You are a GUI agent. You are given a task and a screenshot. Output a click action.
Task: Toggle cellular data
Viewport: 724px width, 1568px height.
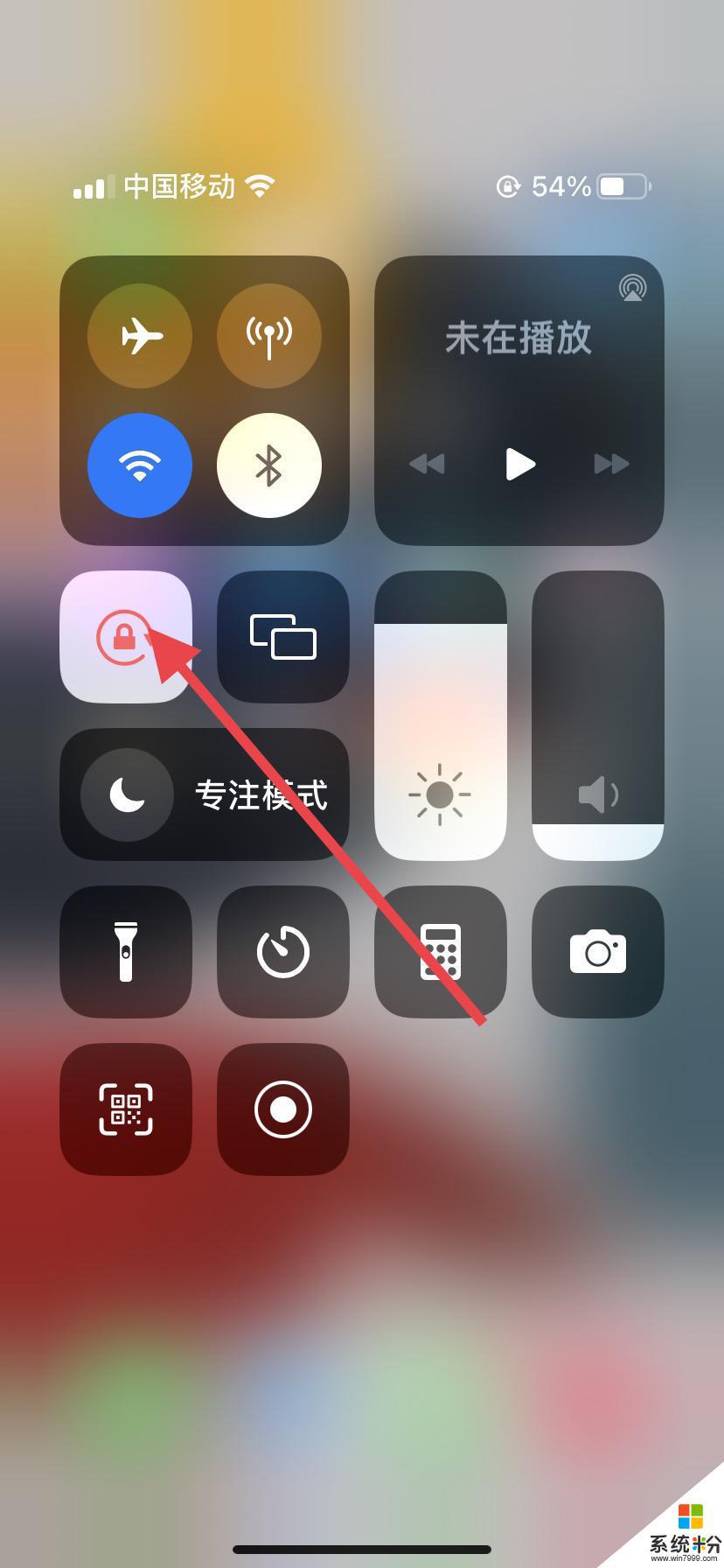coord(268,336)
